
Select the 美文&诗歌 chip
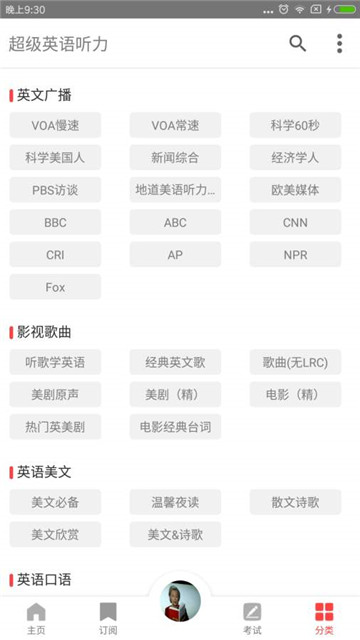pyautogui.click(x=175, y=534)
